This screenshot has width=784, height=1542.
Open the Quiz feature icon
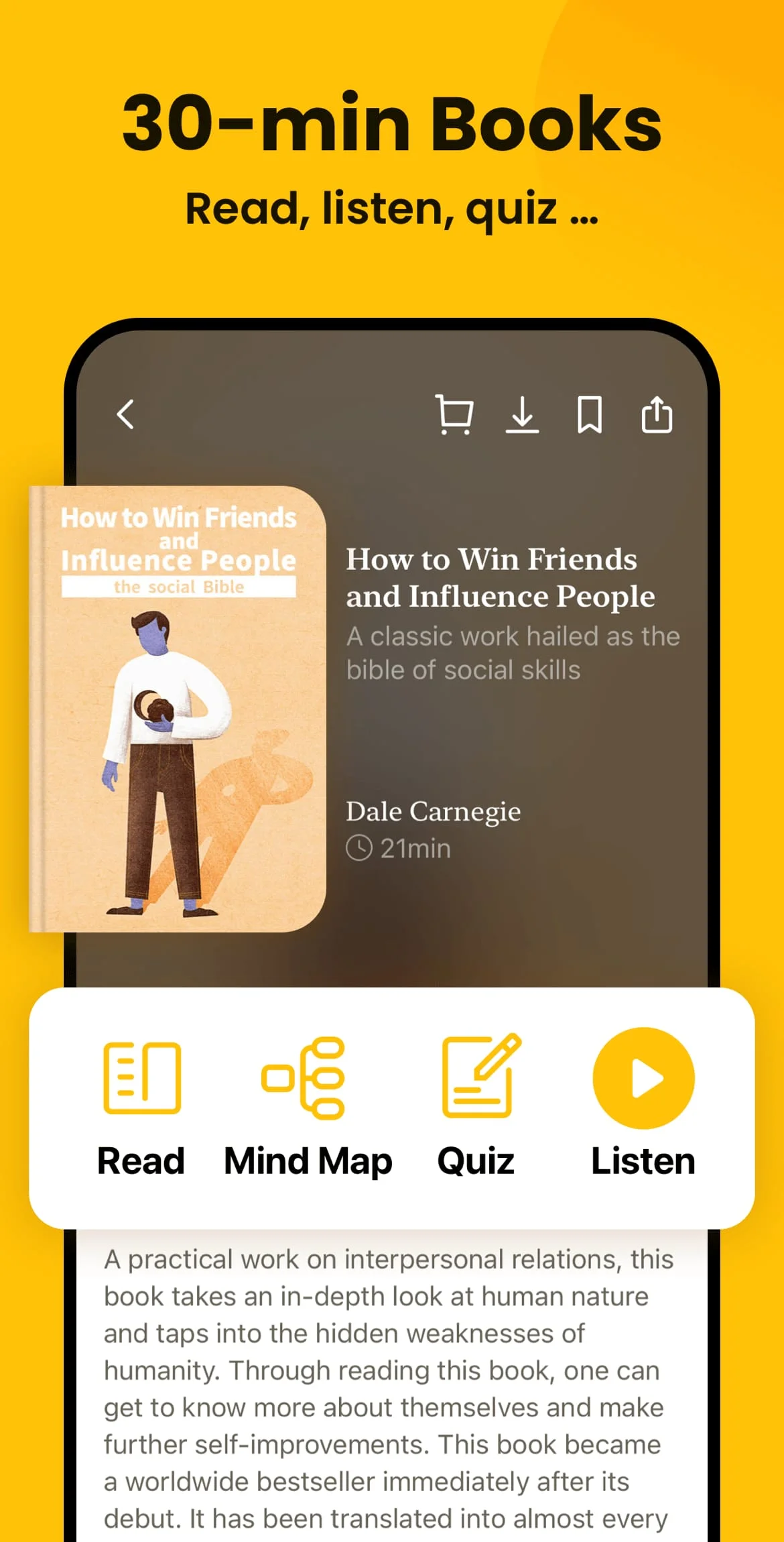tap(477, 1076)
